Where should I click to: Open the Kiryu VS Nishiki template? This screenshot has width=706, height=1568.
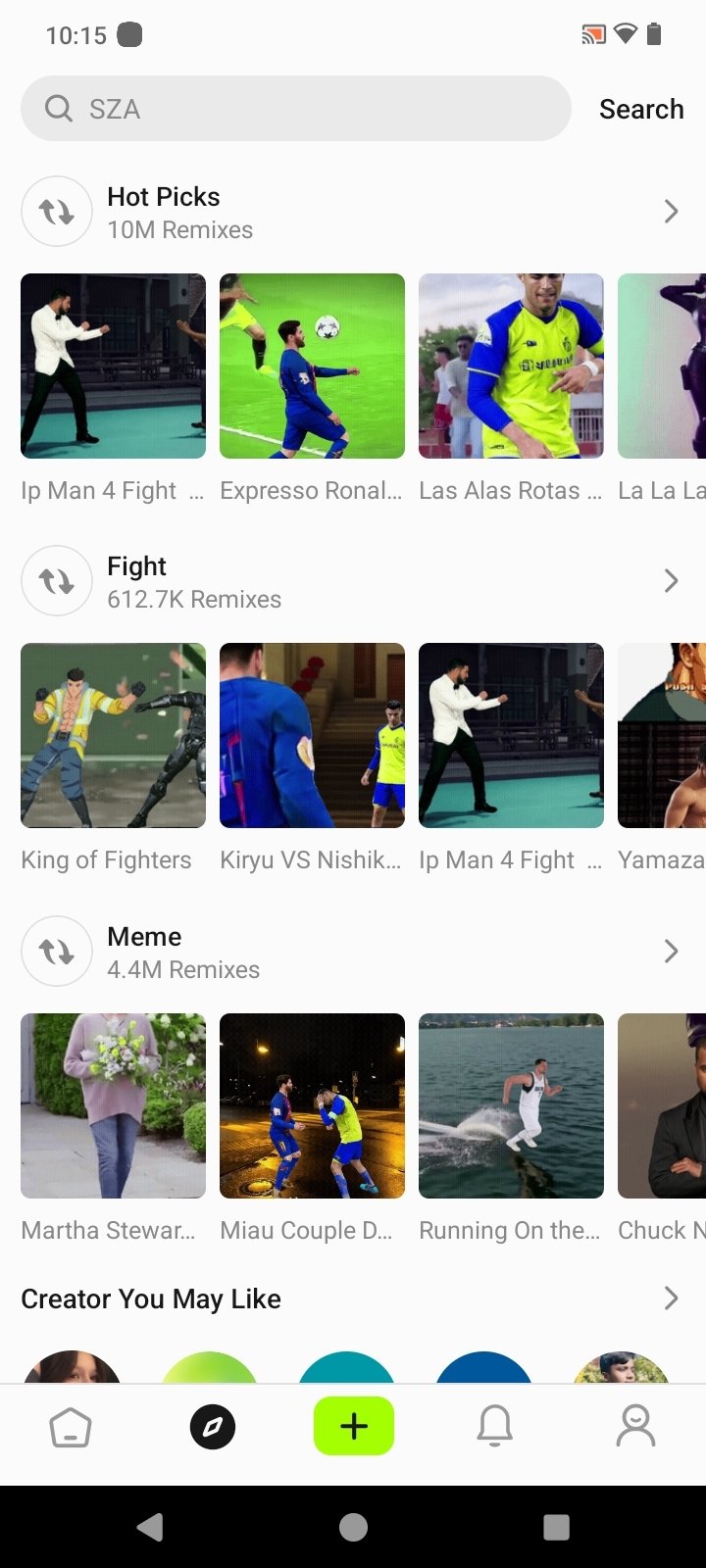tap(312, 735)
